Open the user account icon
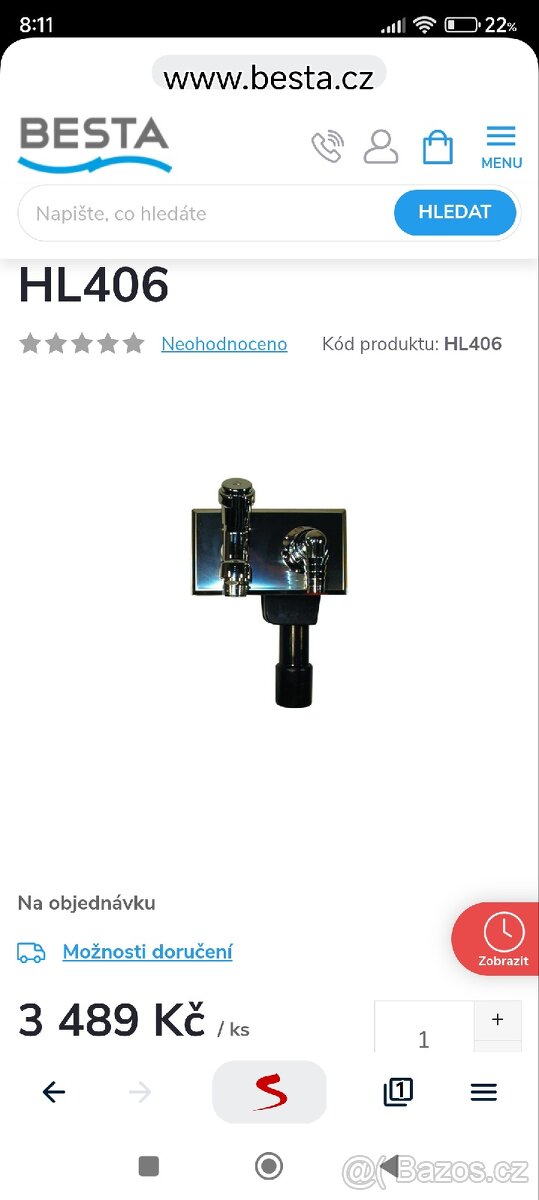This screenshot has height=1200, width=539. pos(381,147)
